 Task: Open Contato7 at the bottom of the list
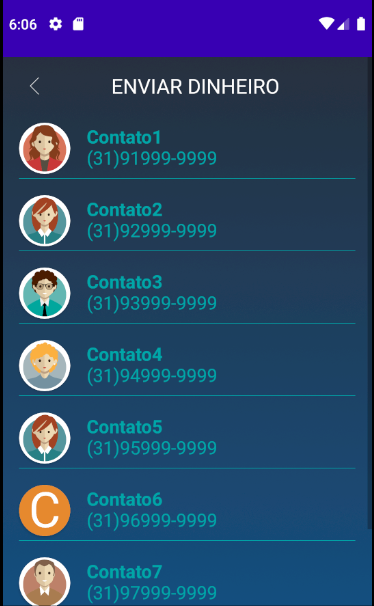click(x=187, y=580)
